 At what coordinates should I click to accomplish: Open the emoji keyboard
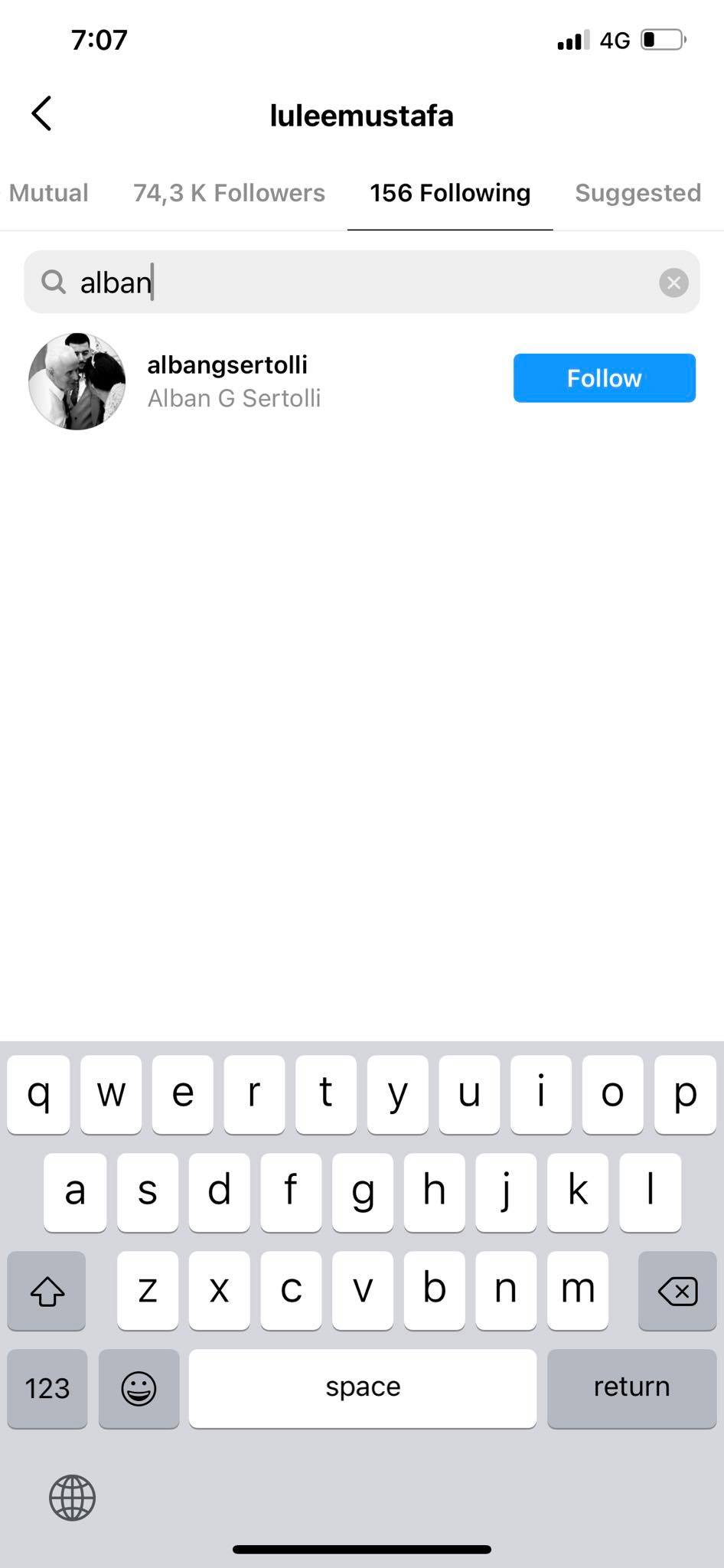click(139, 1388)
